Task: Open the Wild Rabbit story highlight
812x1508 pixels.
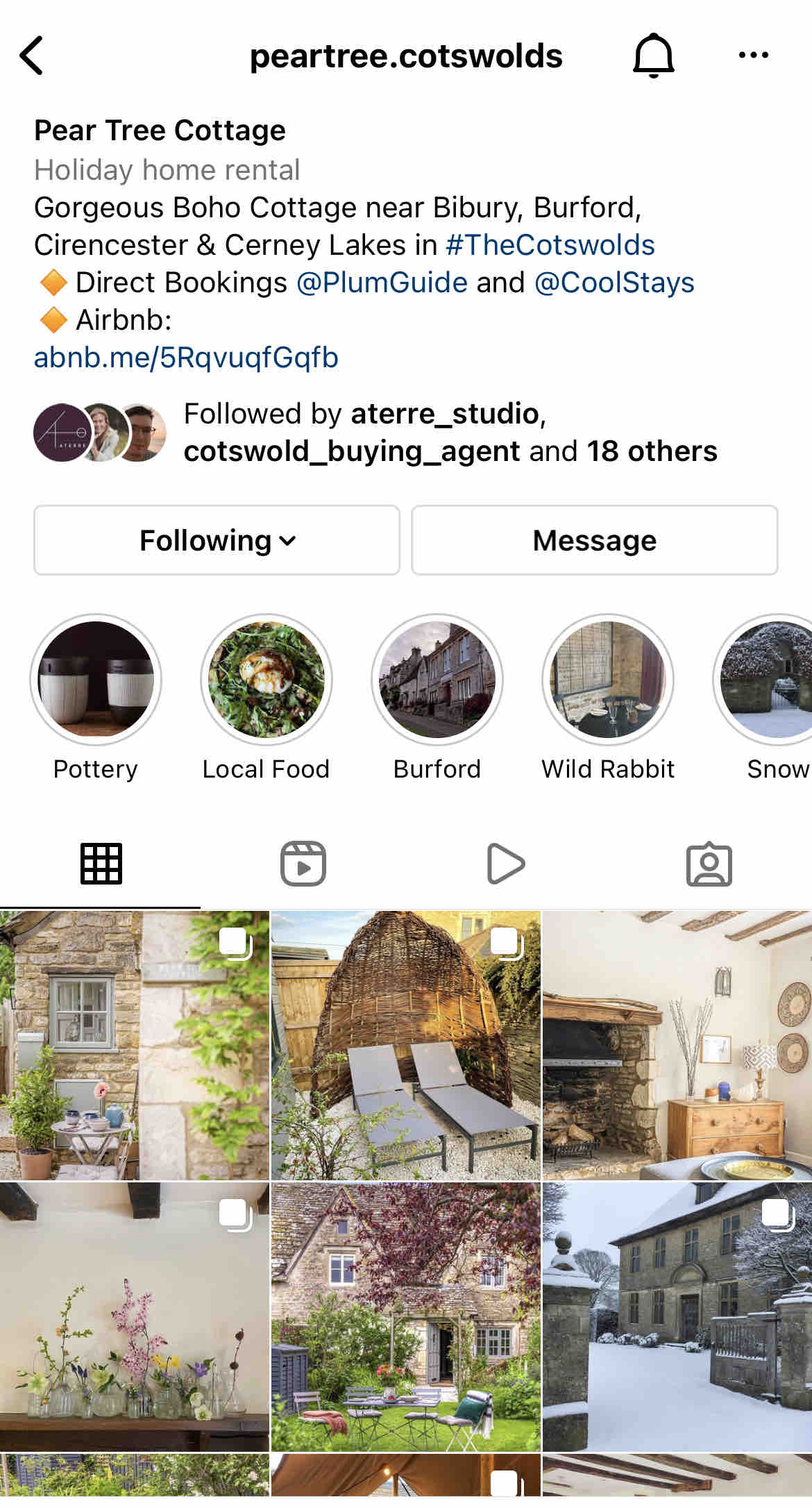Action: coord(607,679)
